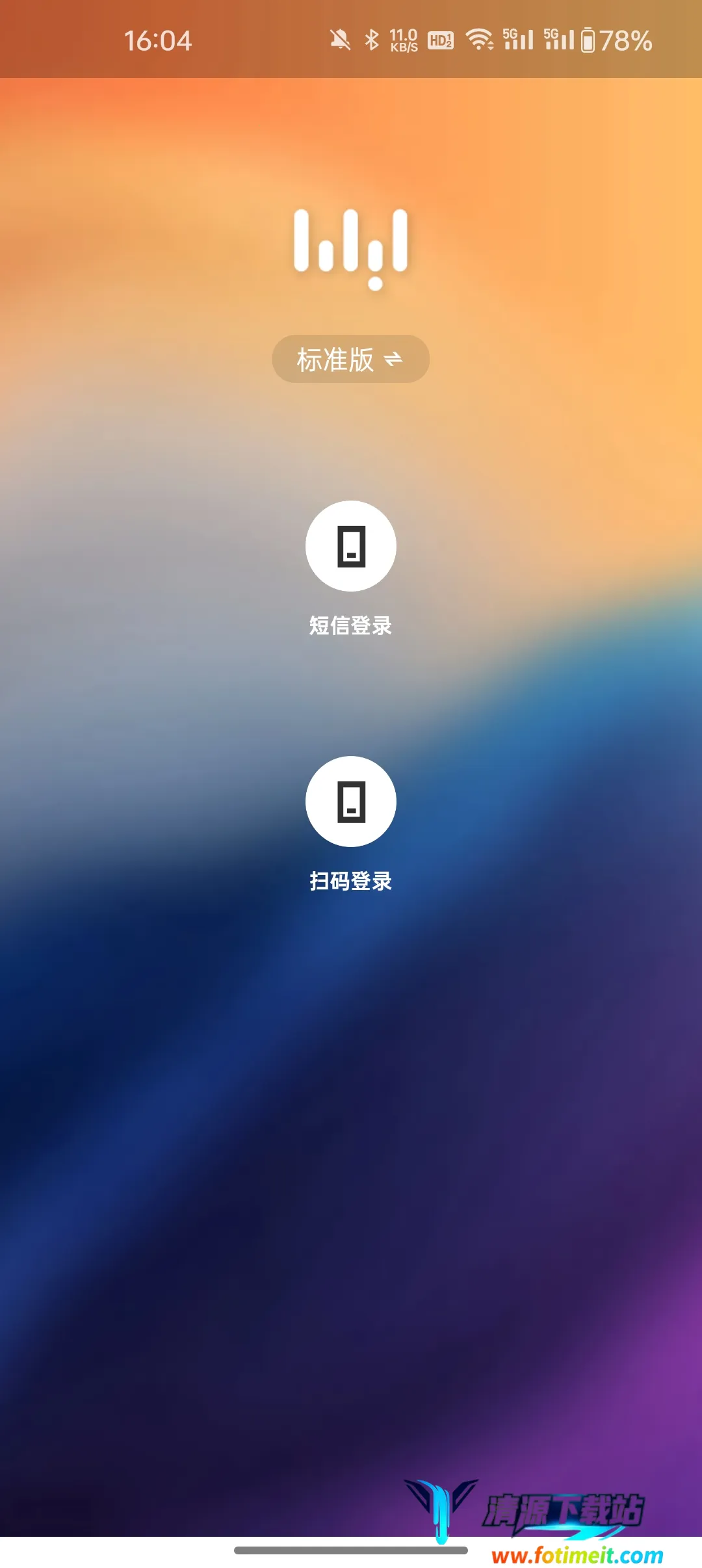702x1568 pixels.
Task: Choose 短信登录 SMS login
Action: 350,546
